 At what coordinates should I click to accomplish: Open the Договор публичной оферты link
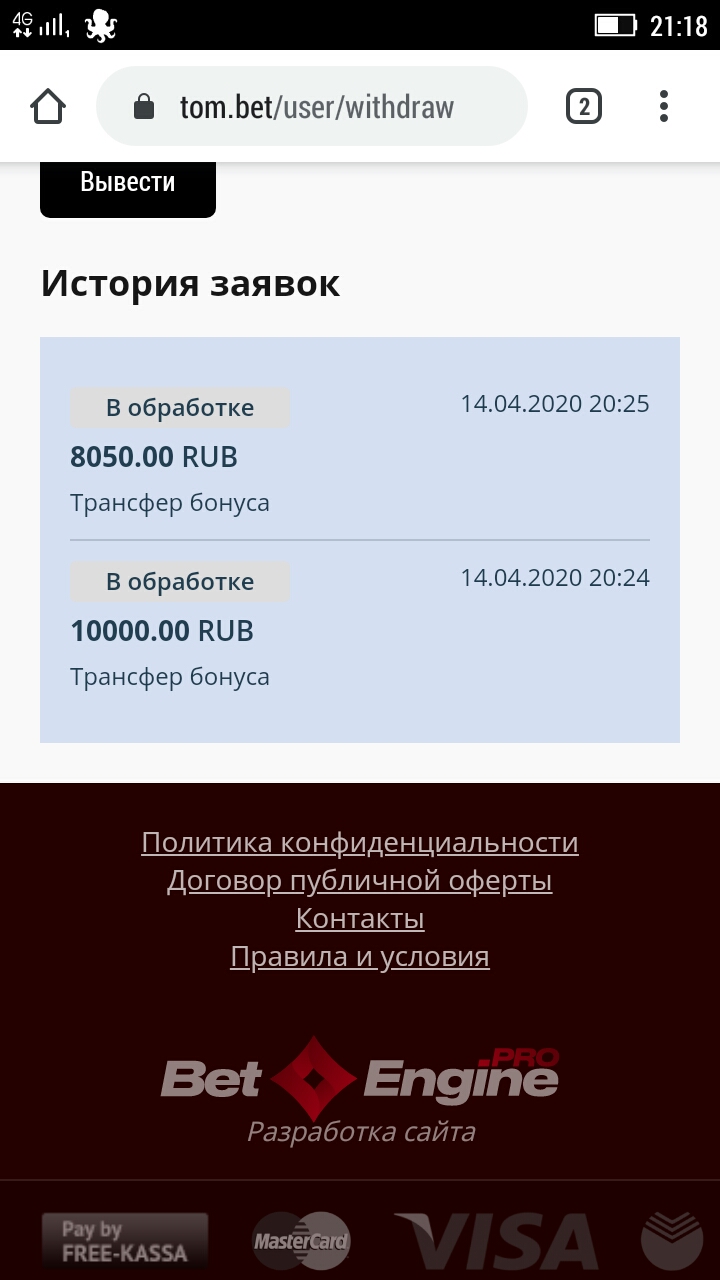pyautogui.click(x=360, y=881)
